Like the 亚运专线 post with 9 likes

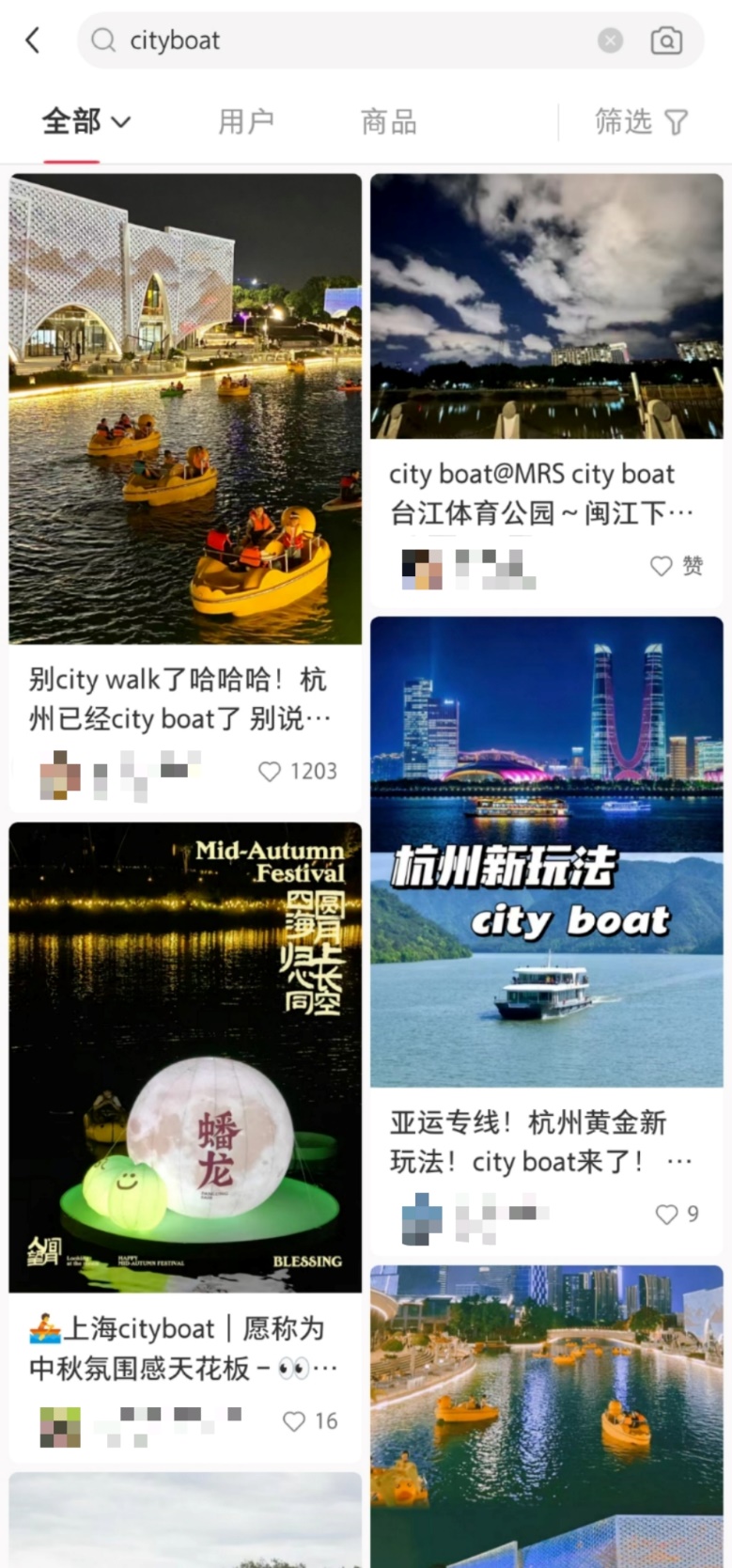click(x=666, y=1215)
